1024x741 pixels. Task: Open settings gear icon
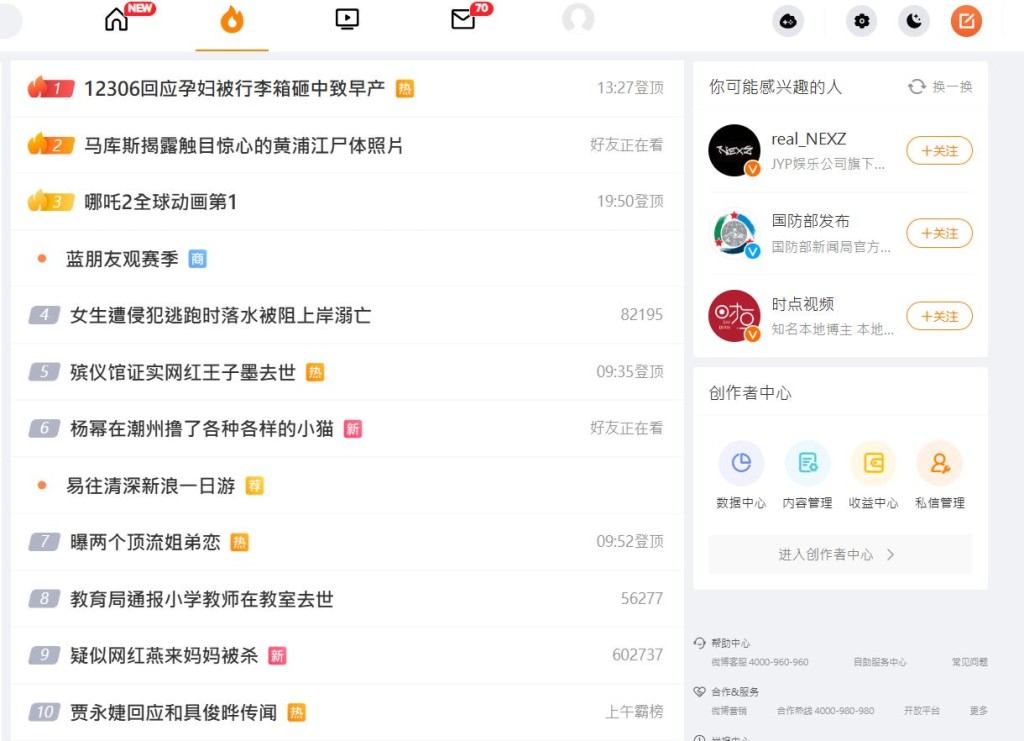coord(861,21)
